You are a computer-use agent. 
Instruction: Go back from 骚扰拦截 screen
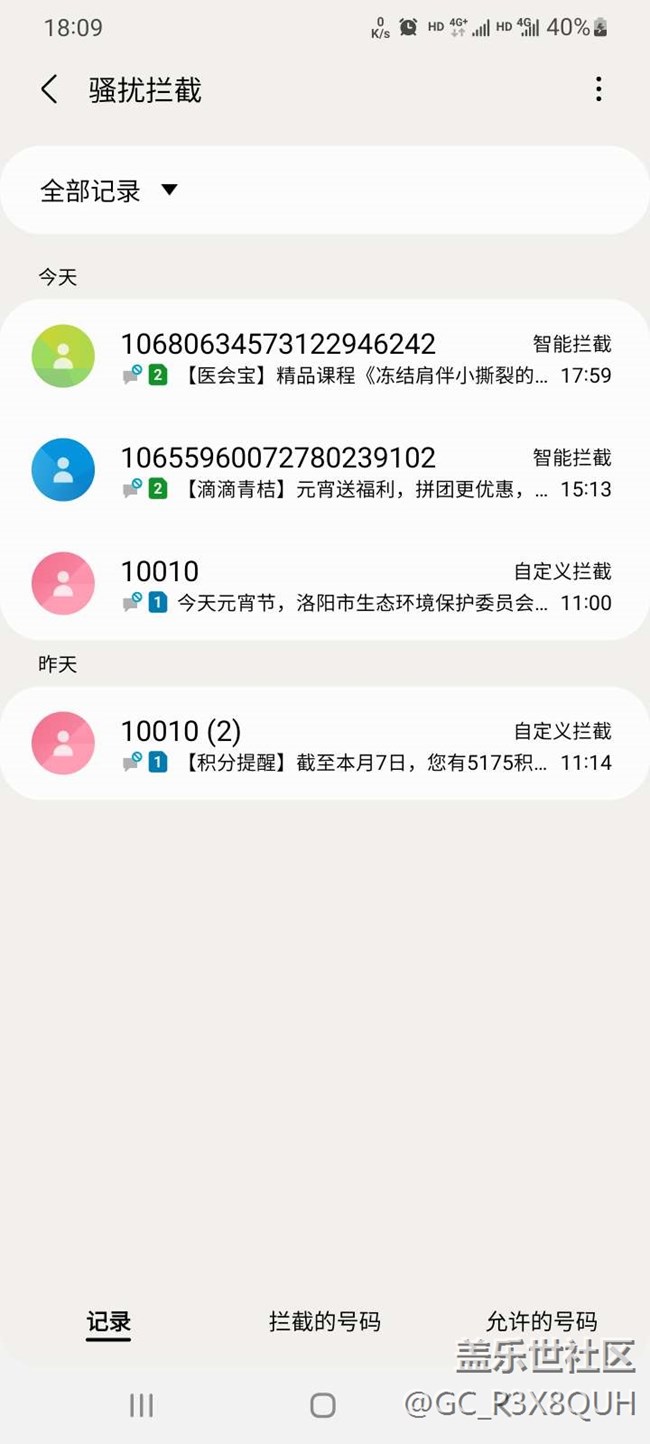coord(49,90)
